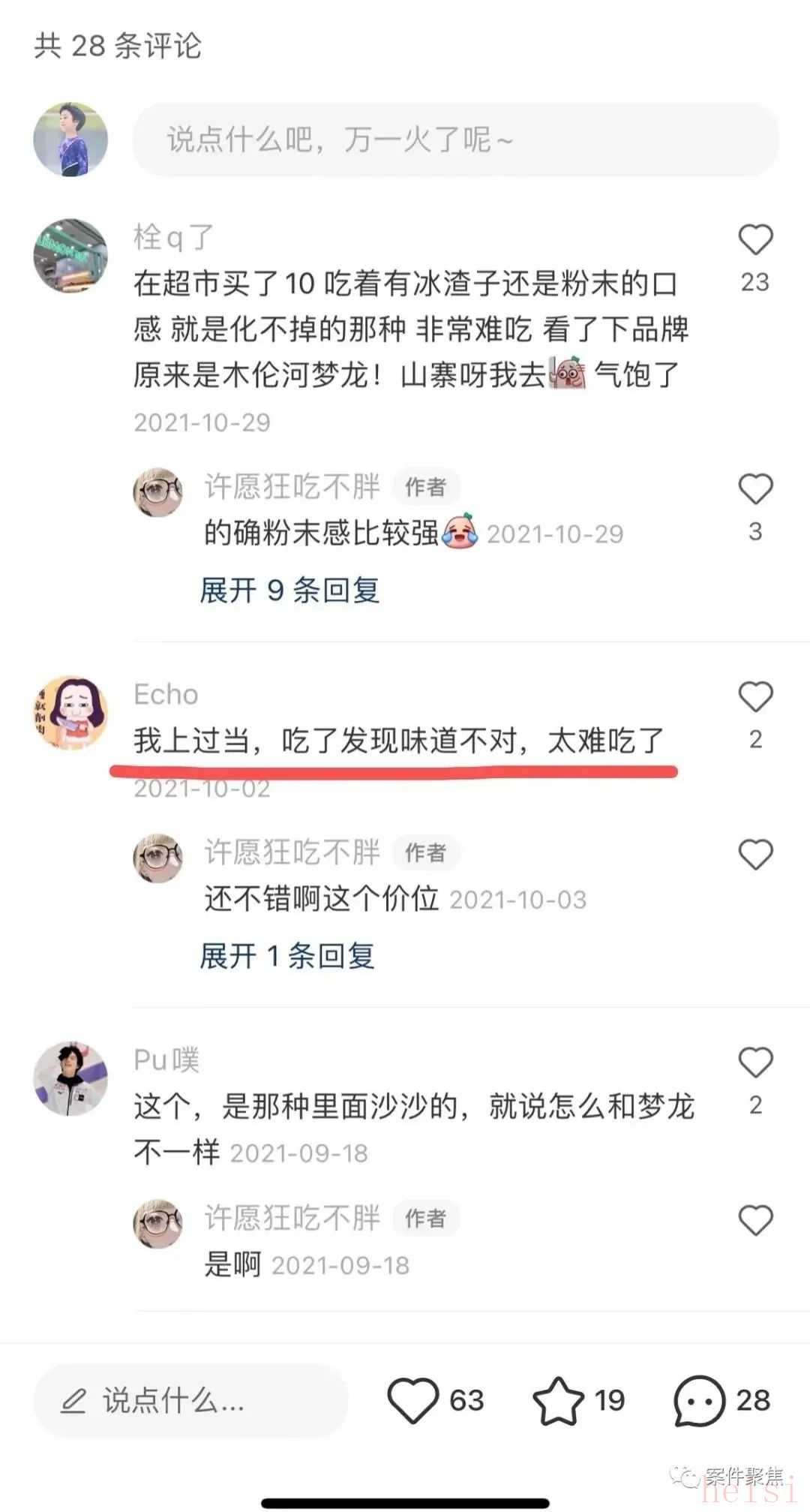Screen dimensions: 810x1512
Task: Like the post using the bottom heart
Action: point(412,1400)
